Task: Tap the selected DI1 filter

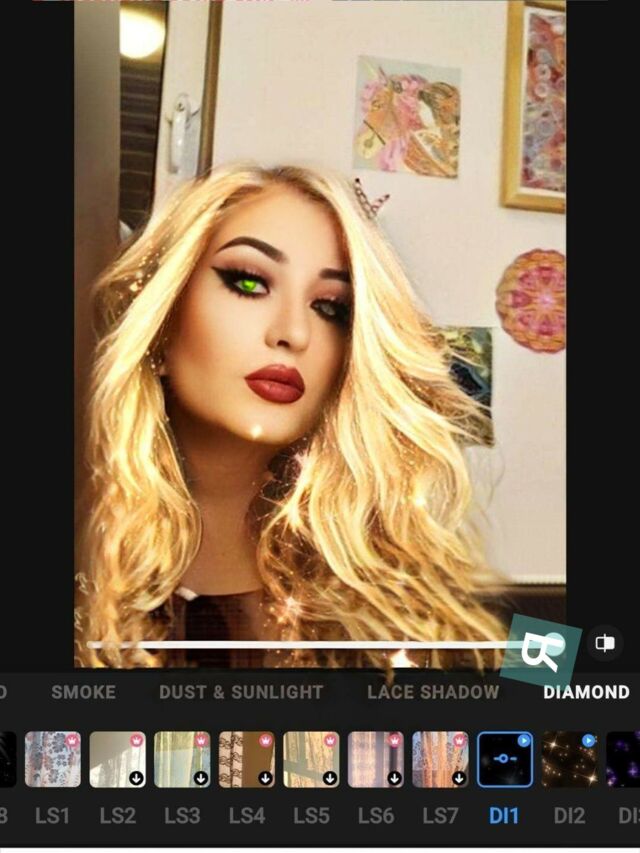Action: (505, 760)
